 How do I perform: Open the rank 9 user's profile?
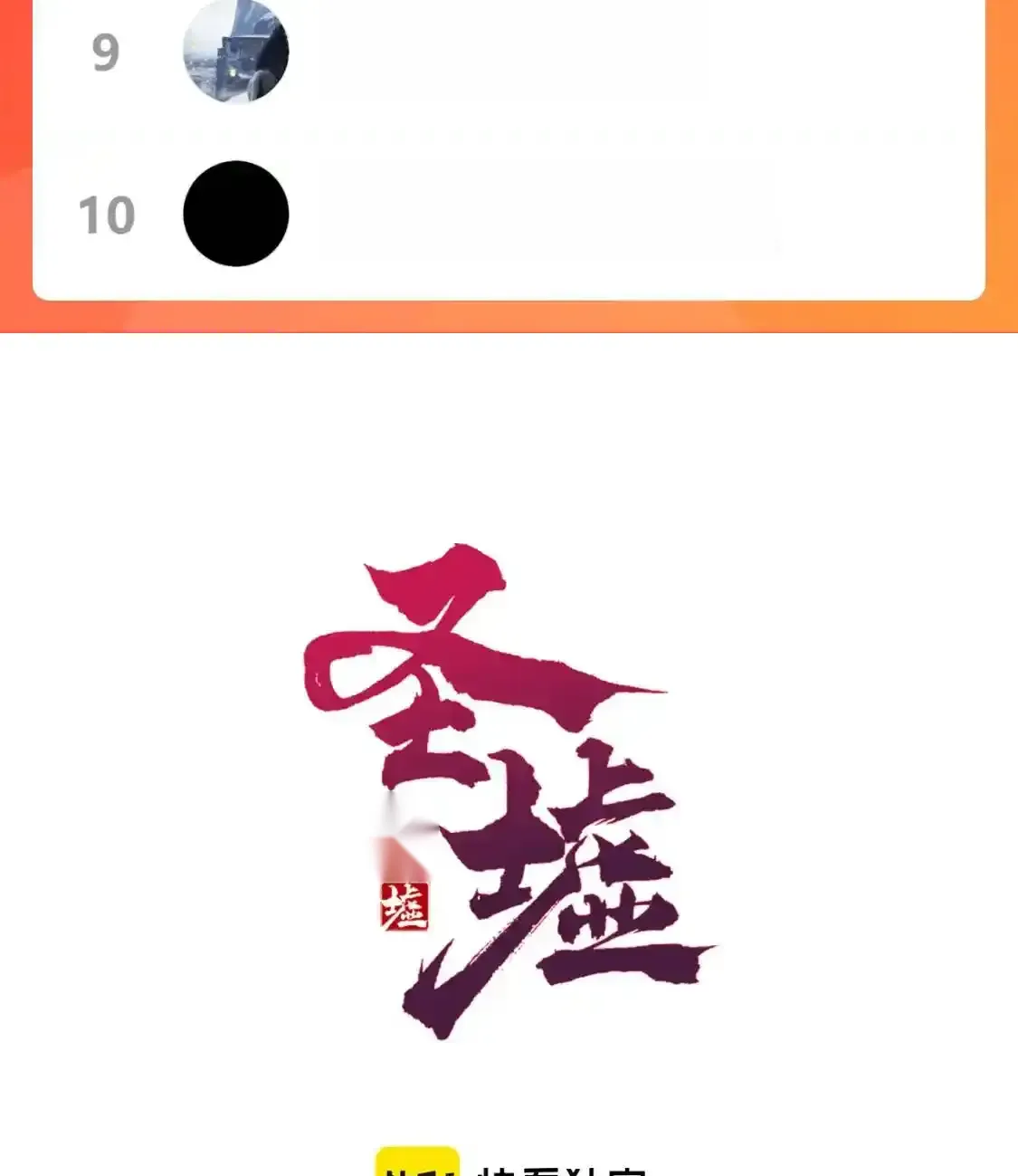point(235,52)
